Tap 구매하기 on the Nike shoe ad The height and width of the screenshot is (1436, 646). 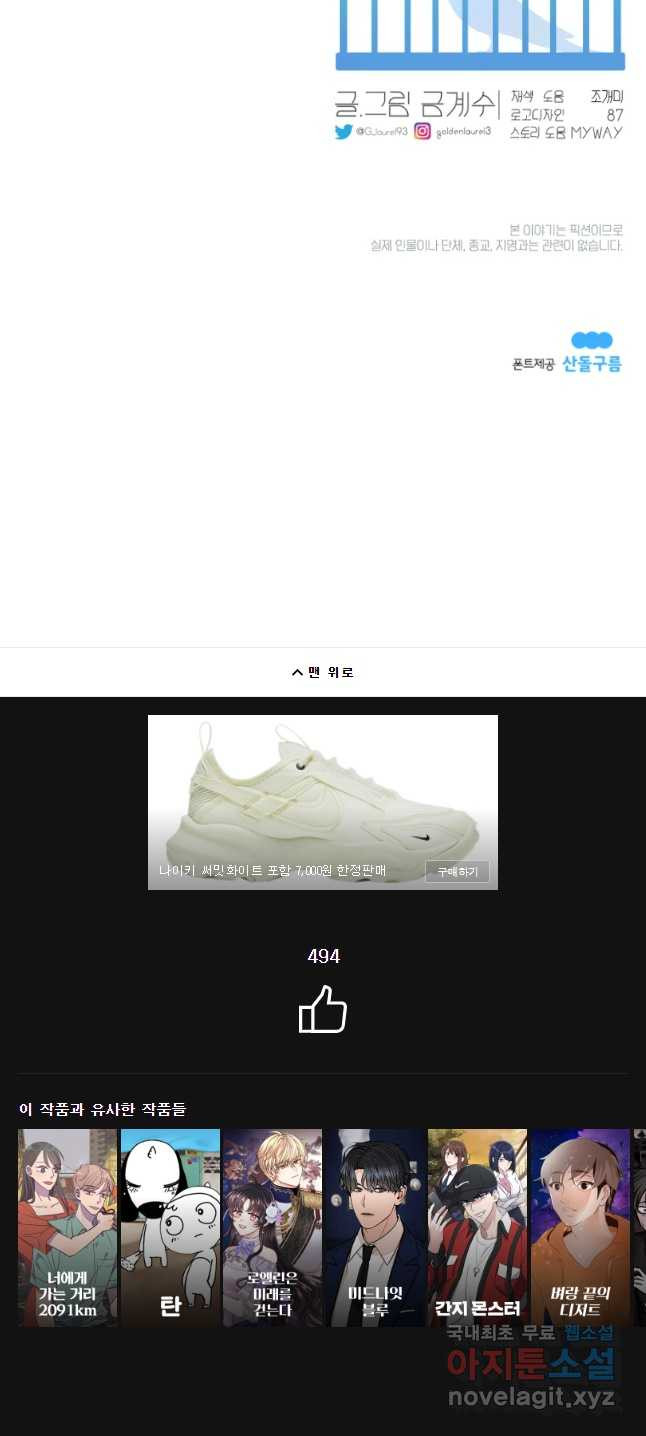457,871
